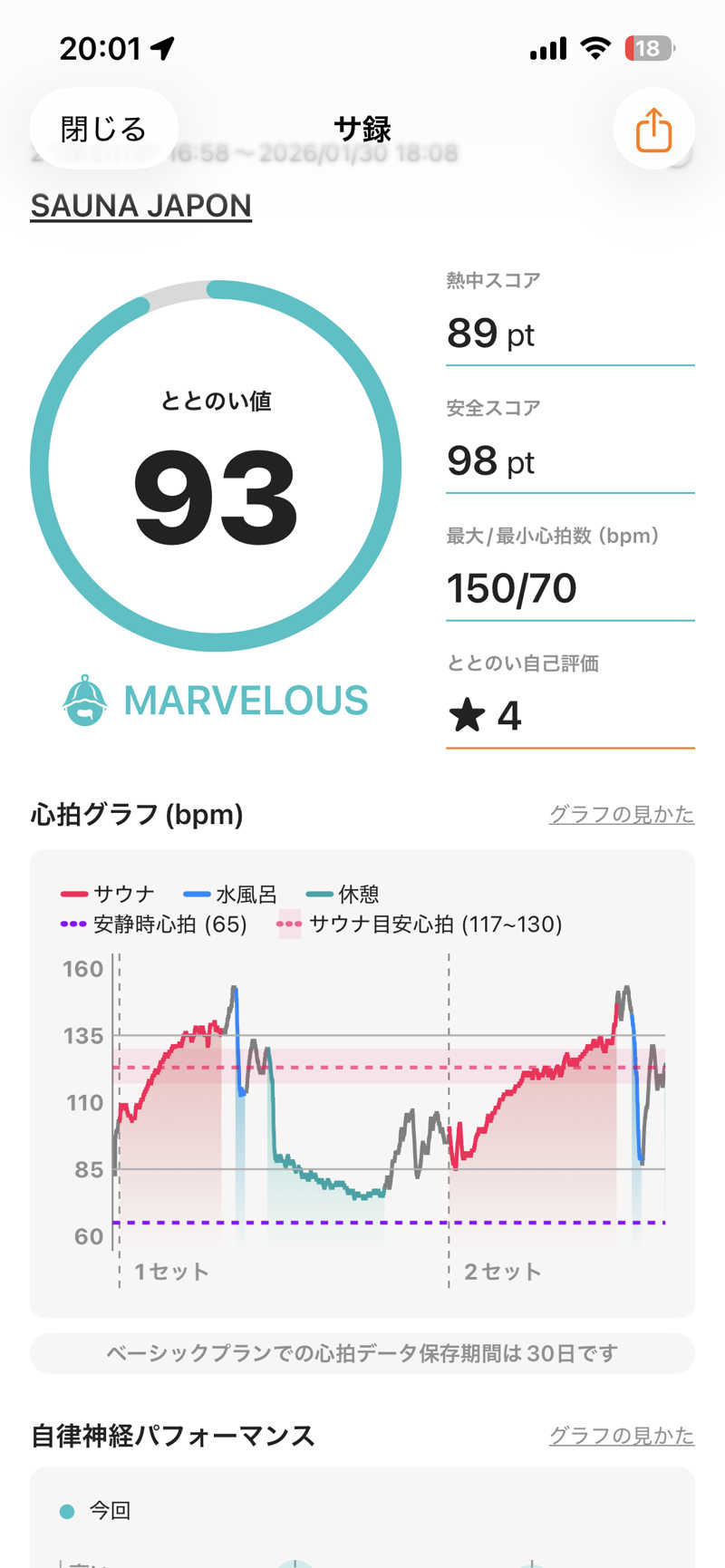Share this sauna record

click(x=653, y=130)
